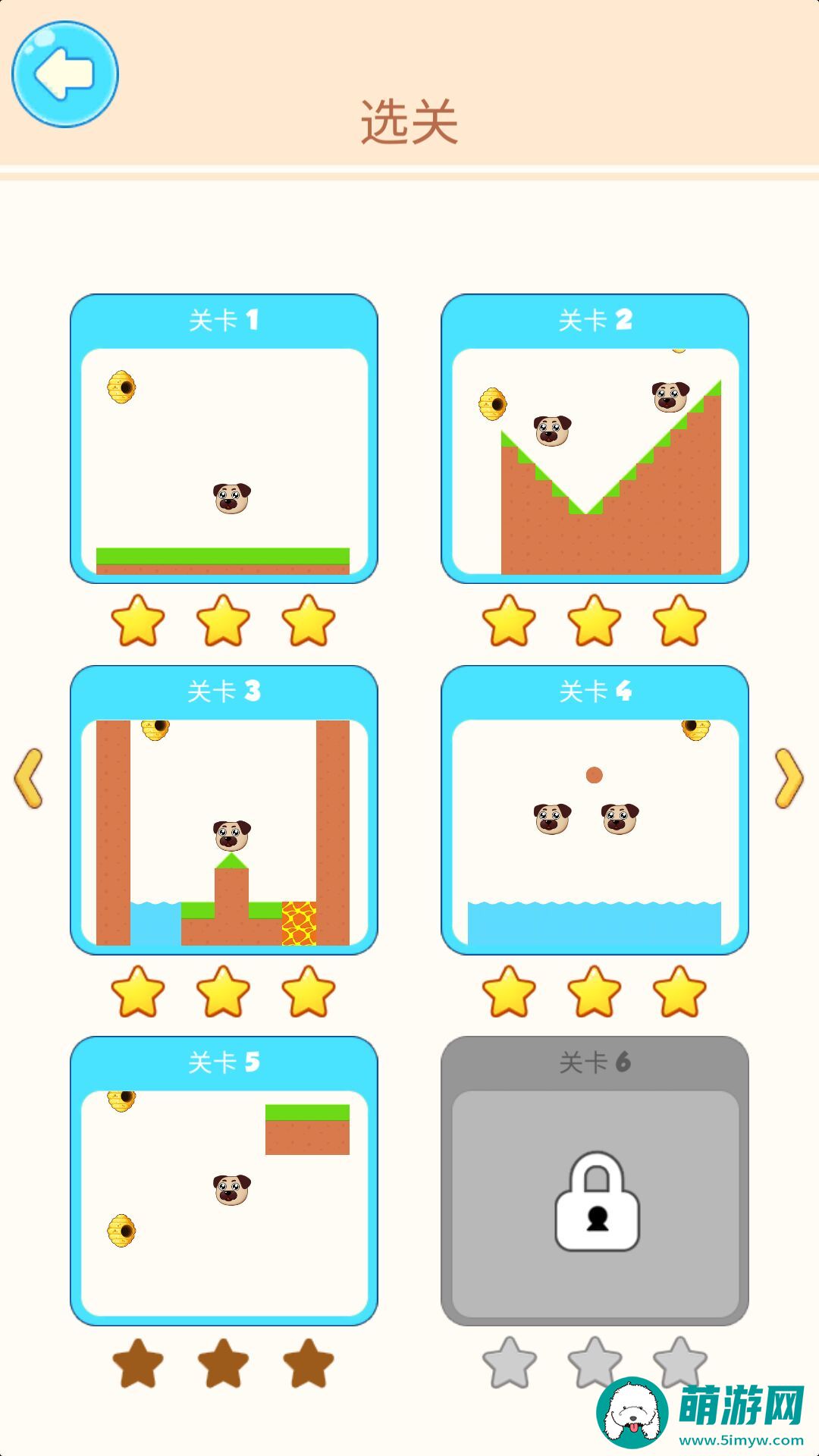Screen dimensions: 819x1456
Task: Open level 关卡 1
Action: [224, 440]
